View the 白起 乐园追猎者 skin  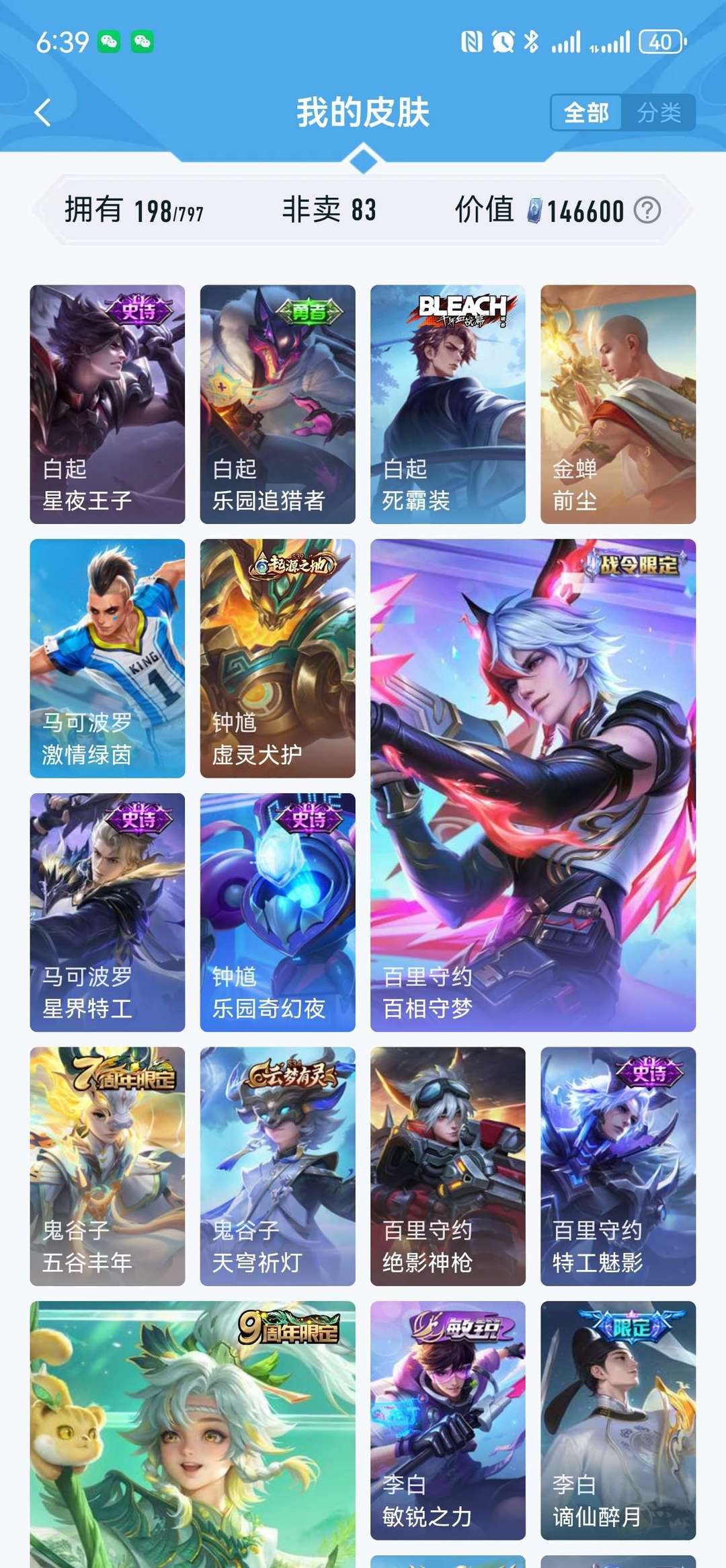coord(278,404)
